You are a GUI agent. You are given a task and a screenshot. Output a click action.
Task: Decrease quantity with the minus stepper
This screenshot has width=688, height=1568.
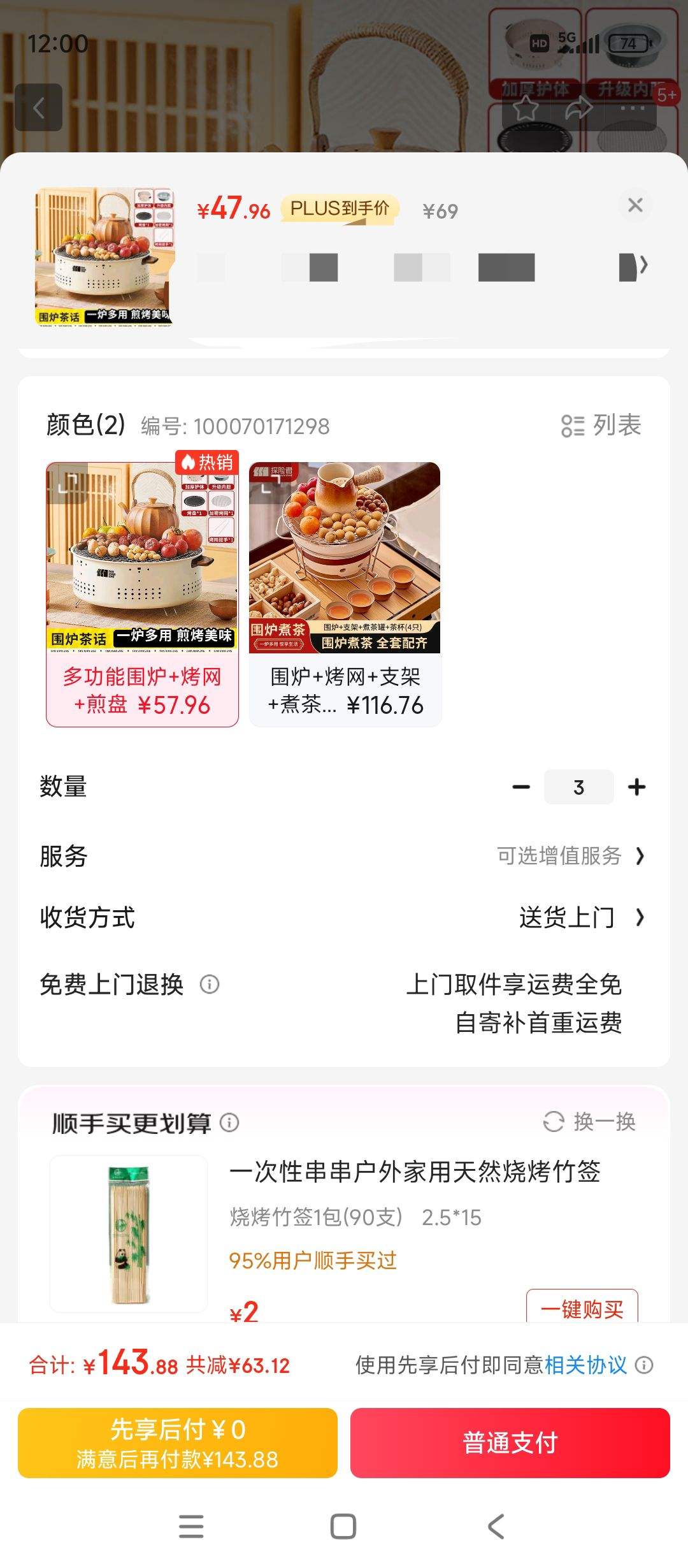(521, 787)
